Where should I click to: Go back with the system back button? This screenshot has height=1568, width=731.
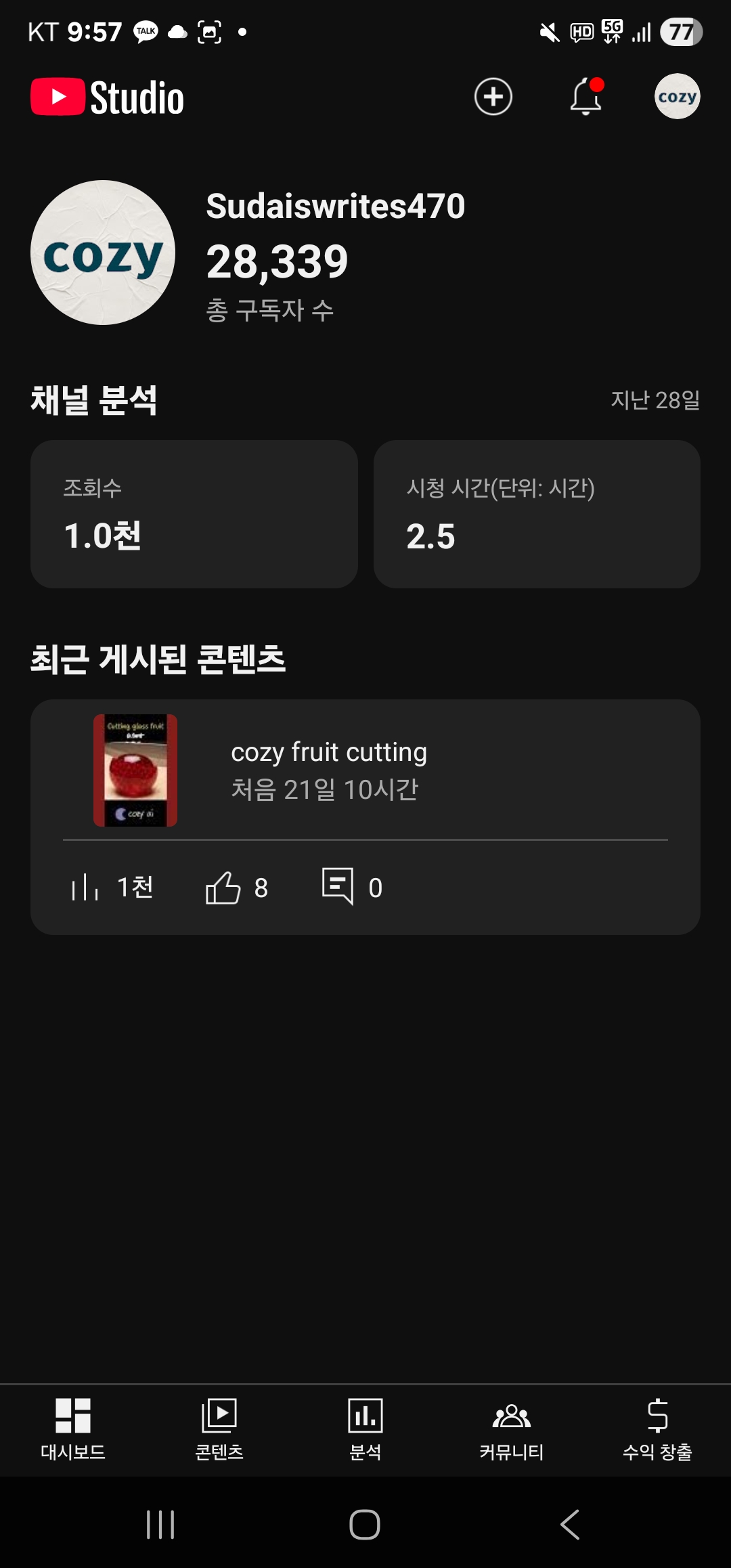570,1525
